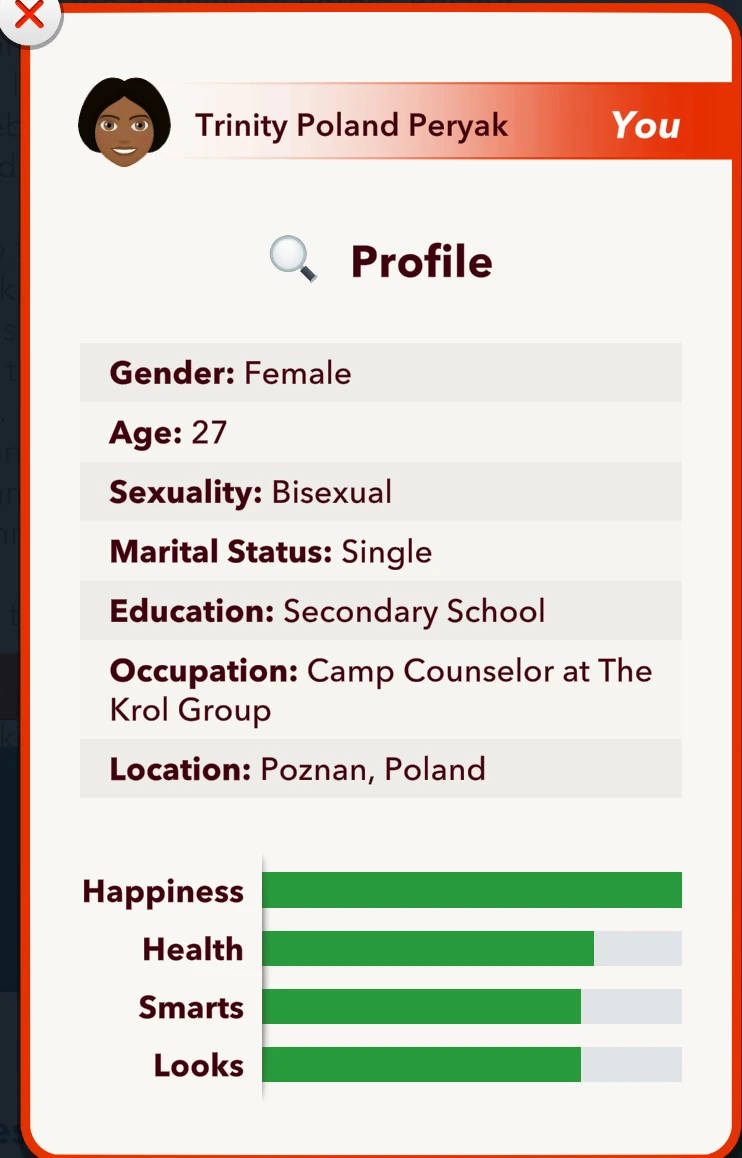The width and height of the screenshot is (742, 1158).
Task: Click the Camp Counselor occupation entry
Action: click(x=380, y=688)
